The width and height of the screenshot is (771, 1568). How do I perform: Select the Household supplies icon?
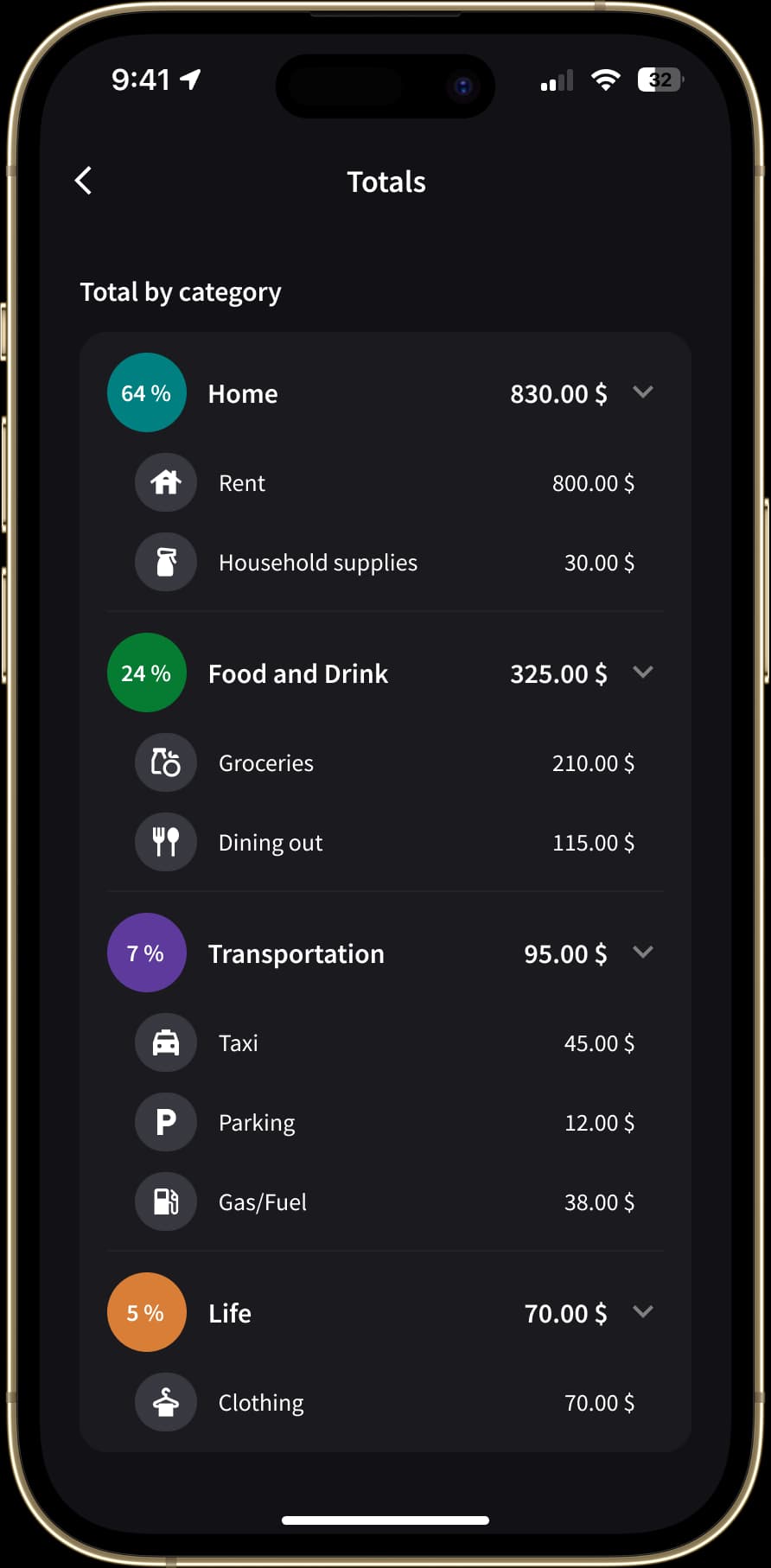[x=165, y=562]
